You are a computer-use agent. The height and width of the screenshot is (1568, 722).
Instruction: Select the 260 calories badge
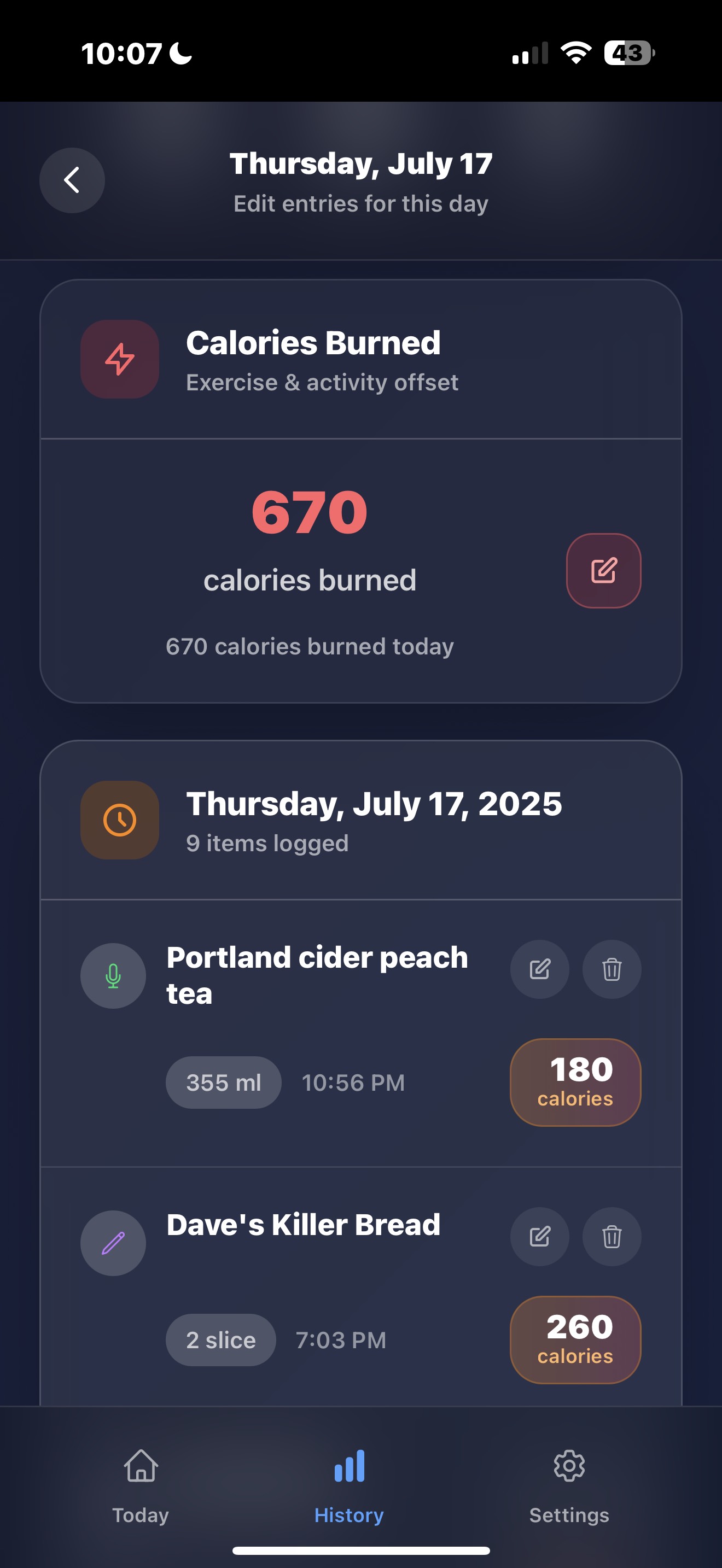575,1341
